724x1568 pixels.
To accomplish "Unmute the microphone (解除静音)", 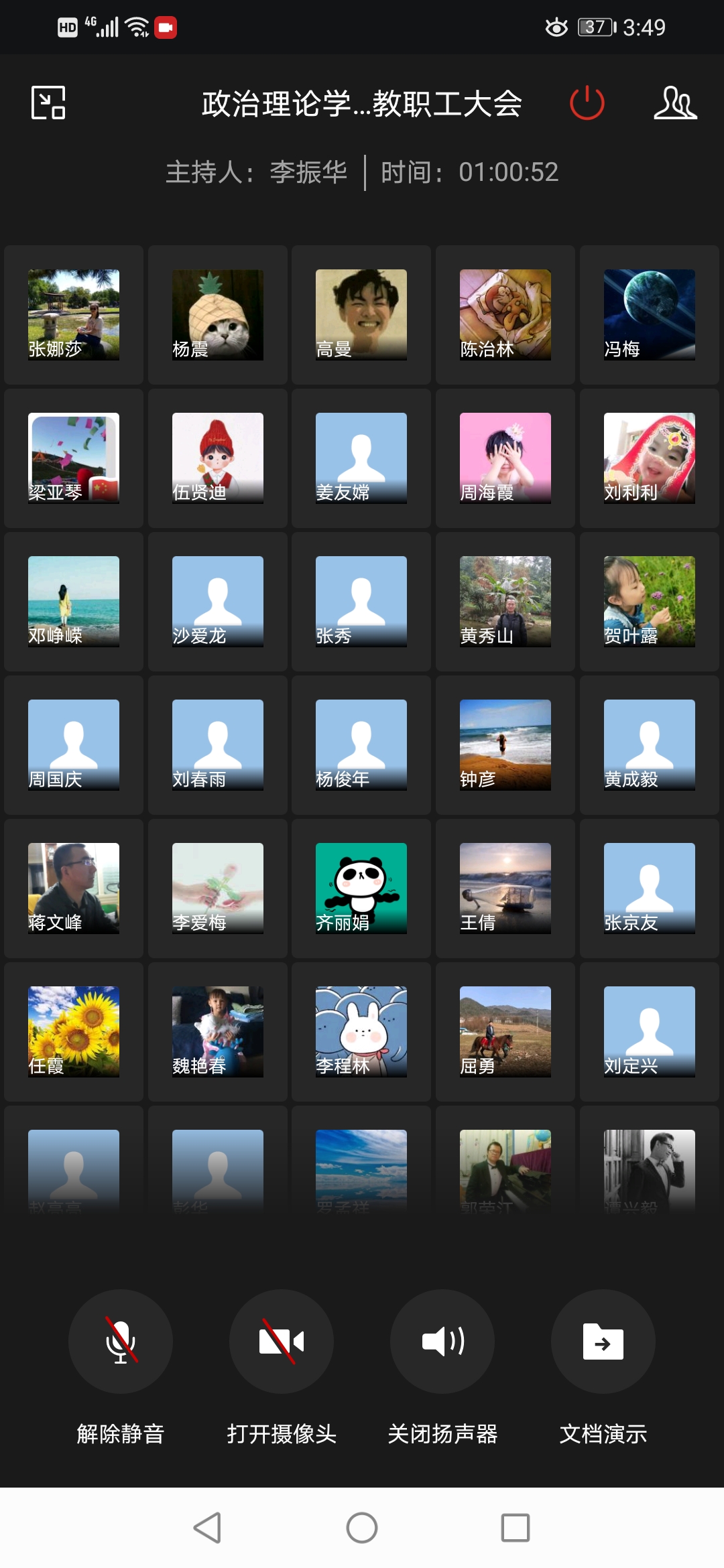I will click(121, 1341).
